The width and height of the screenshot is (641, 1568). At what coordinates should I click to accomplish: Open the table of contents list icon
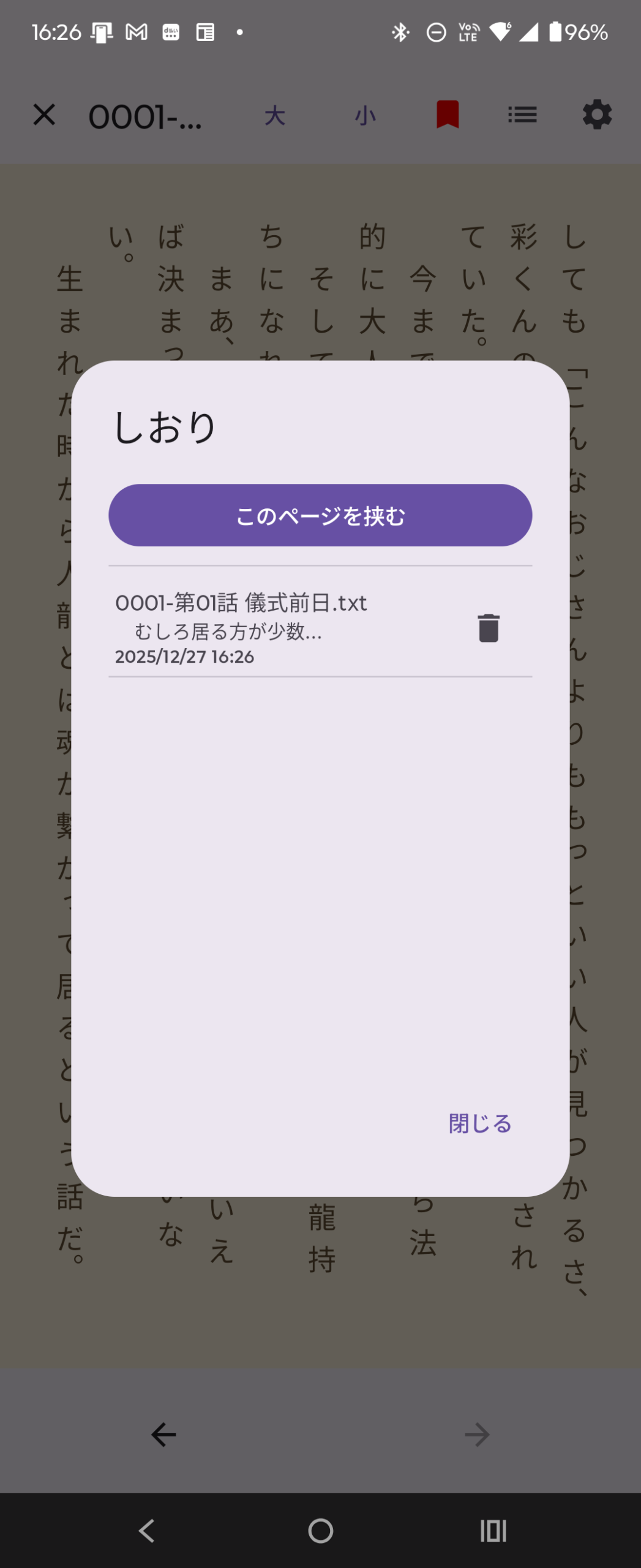click(522, 115)
